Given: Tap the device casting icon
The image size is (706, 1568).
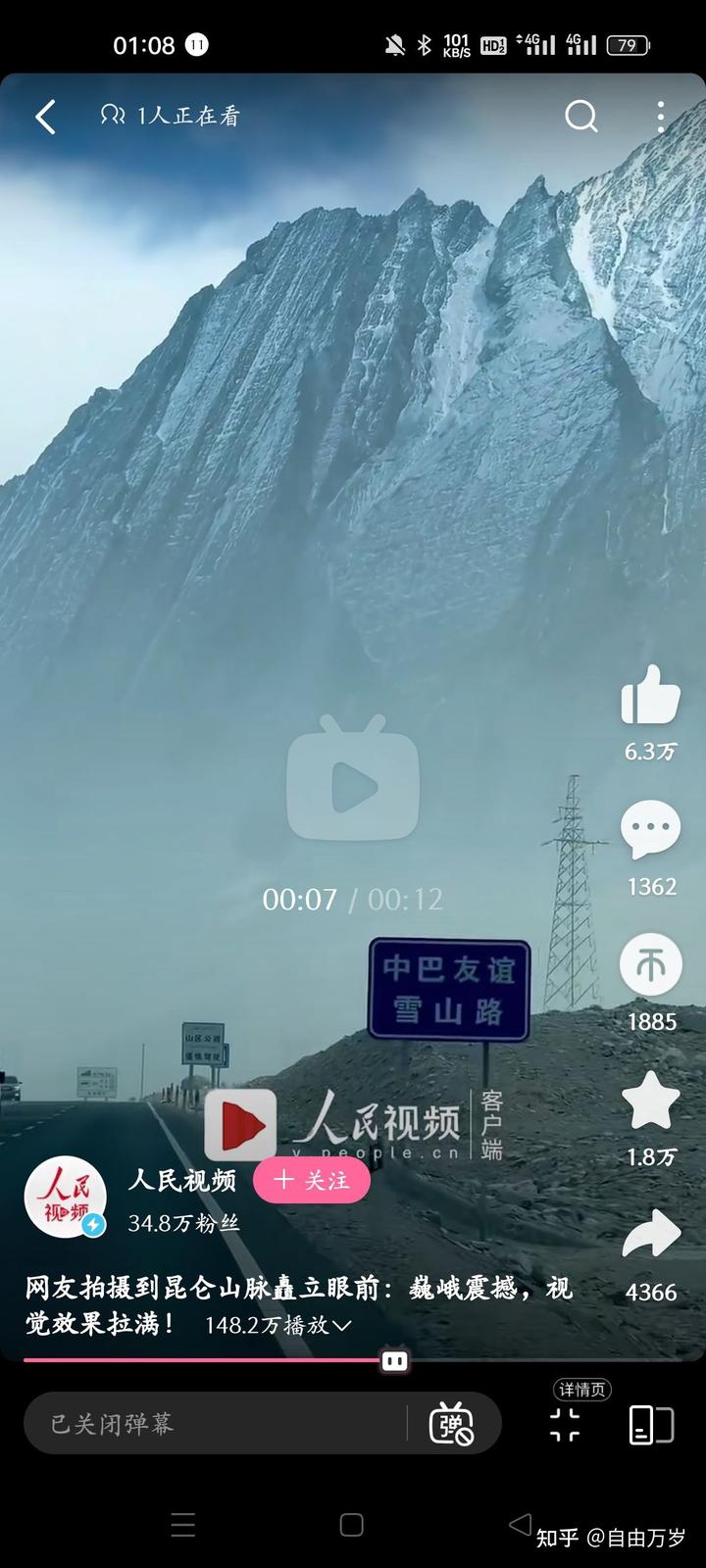Looking at the screenshot, I should 650,1425.
